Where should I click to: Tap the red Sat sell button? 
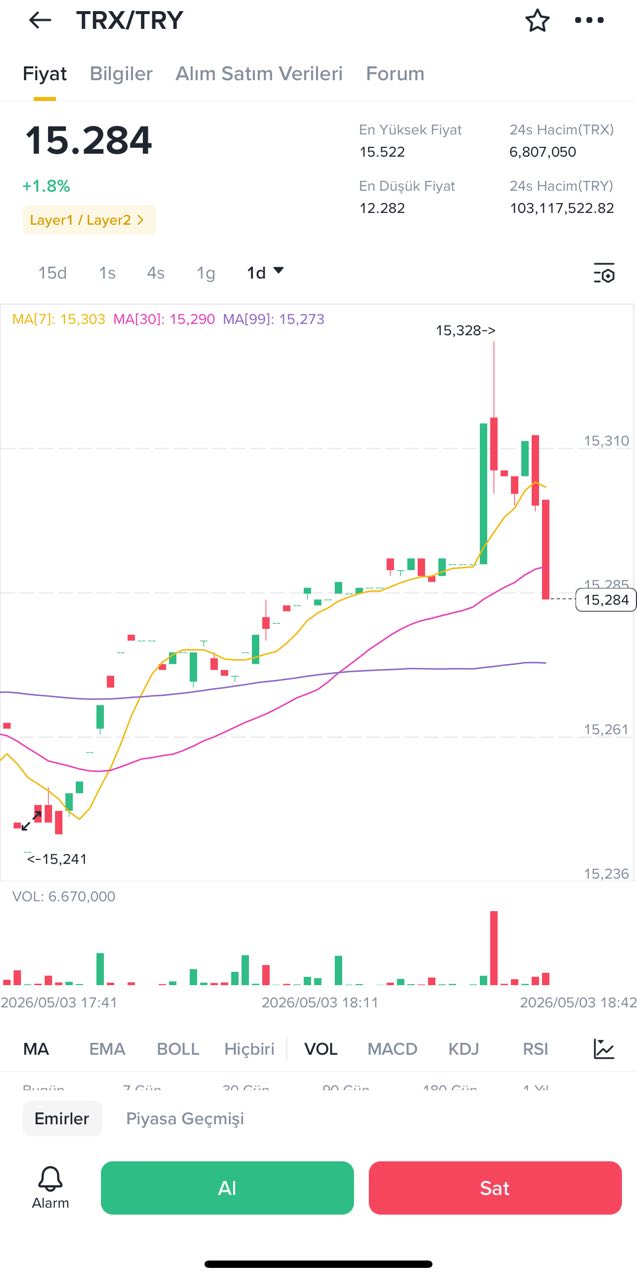tap(495, 1188)
